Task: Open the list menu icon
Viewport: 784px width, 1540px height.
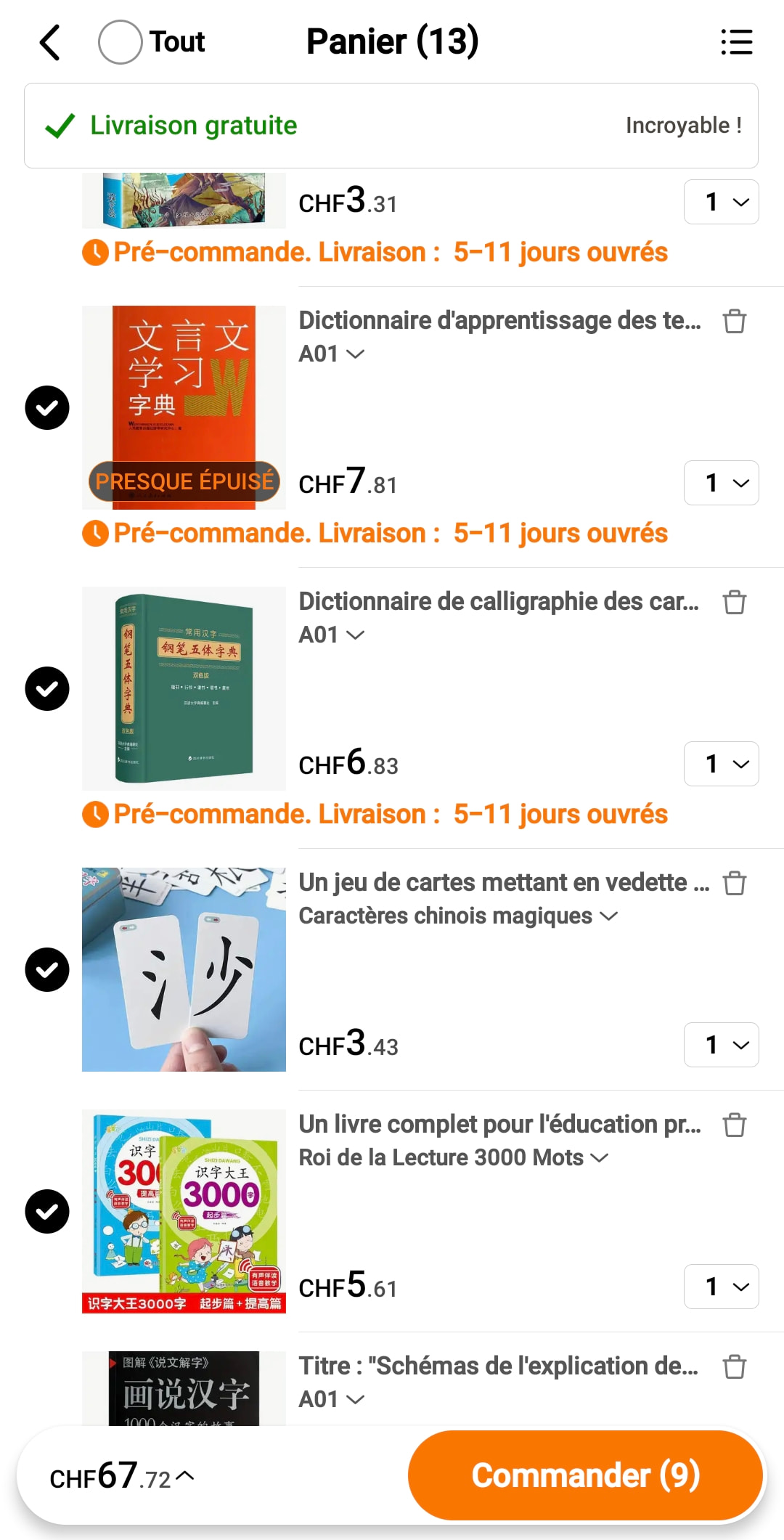Action: tap(736, 42)
